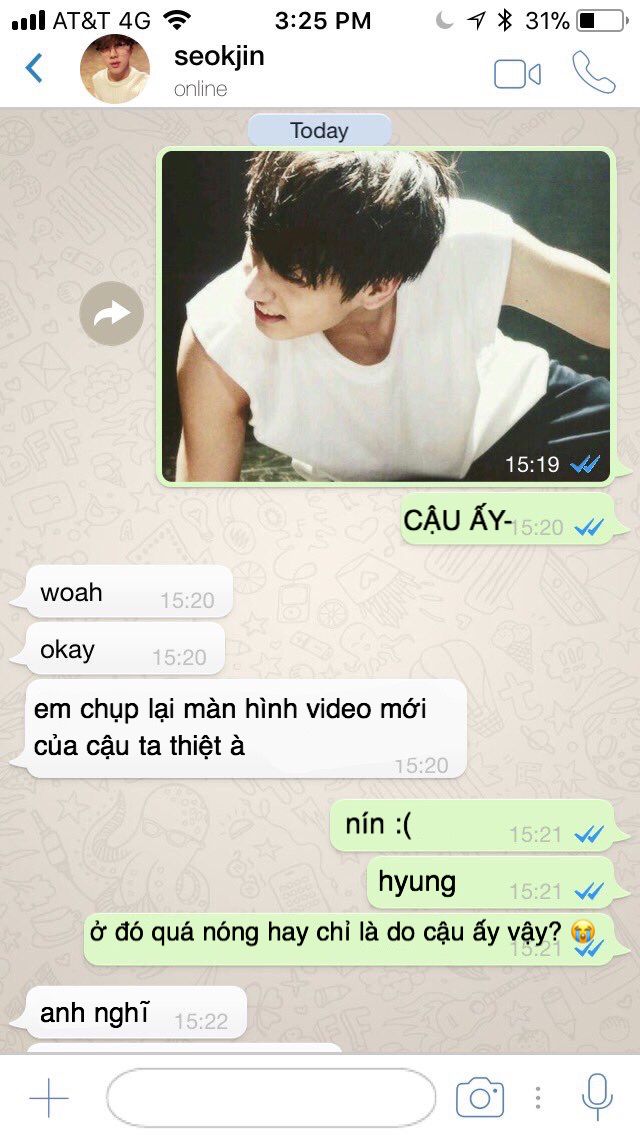Go back to the chats list
The image size is (640, 1136).
pyautogui.click(x=34, y=69)
